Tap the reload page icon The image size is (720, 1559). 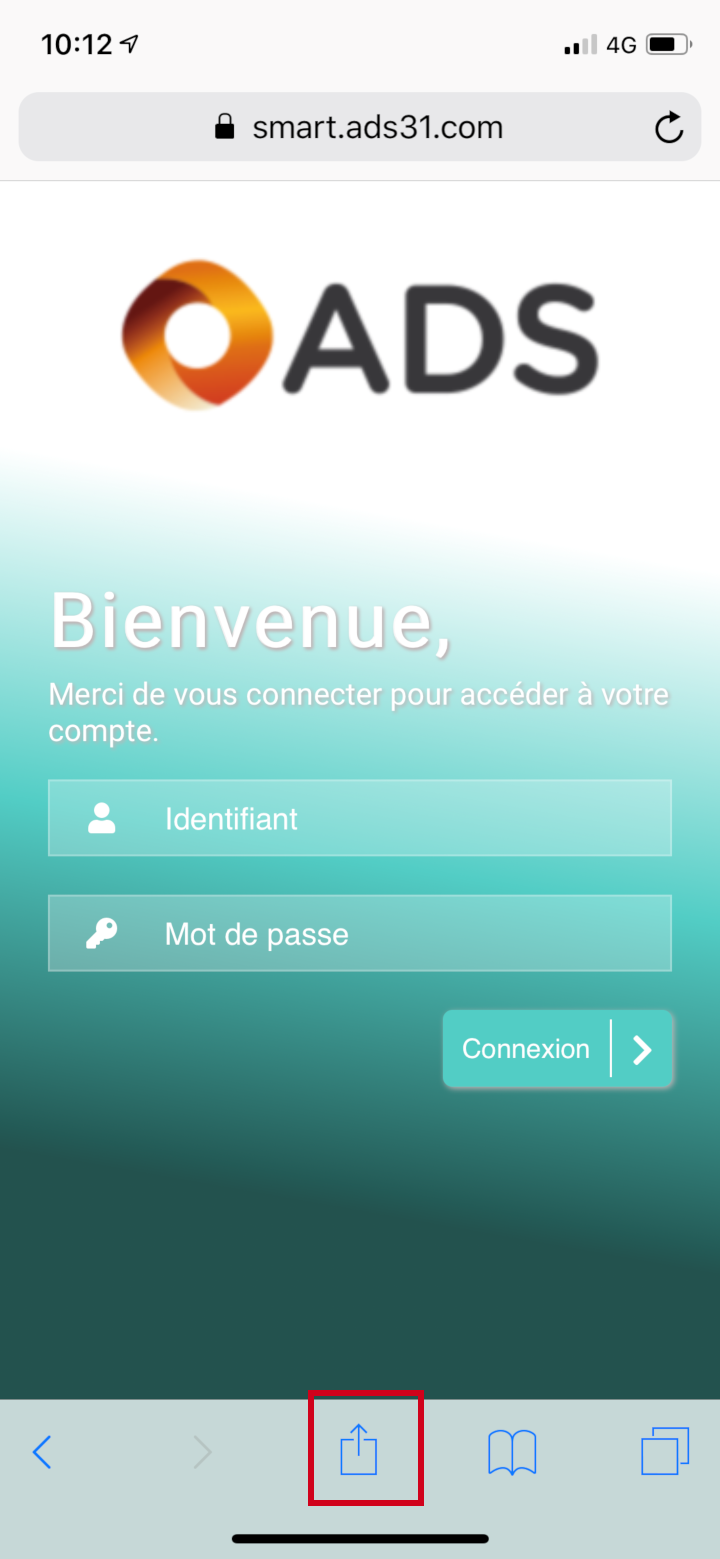668,126
